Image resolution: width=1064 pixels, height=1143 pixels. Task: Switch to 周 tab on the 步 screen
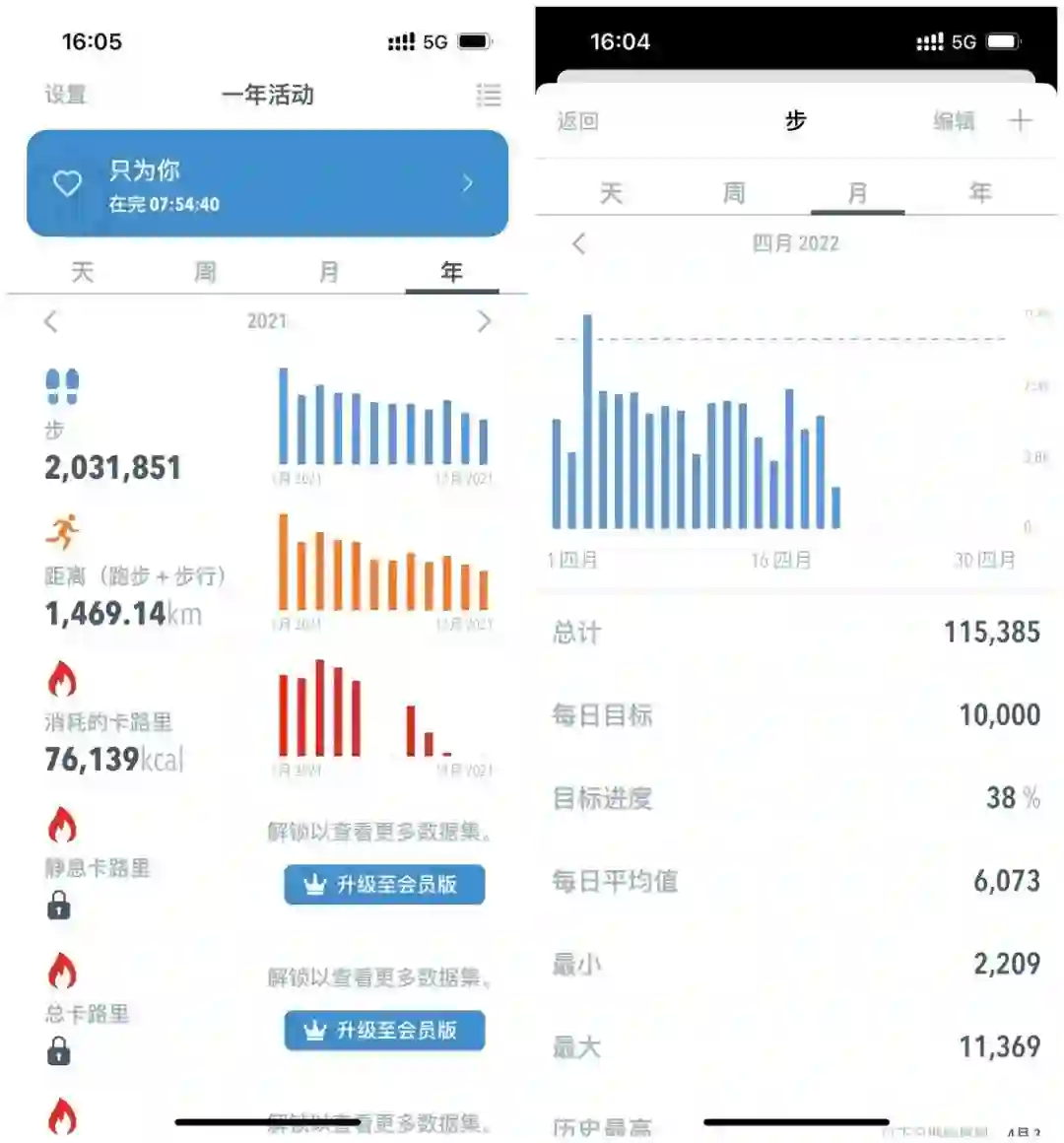tap(734, 193)
